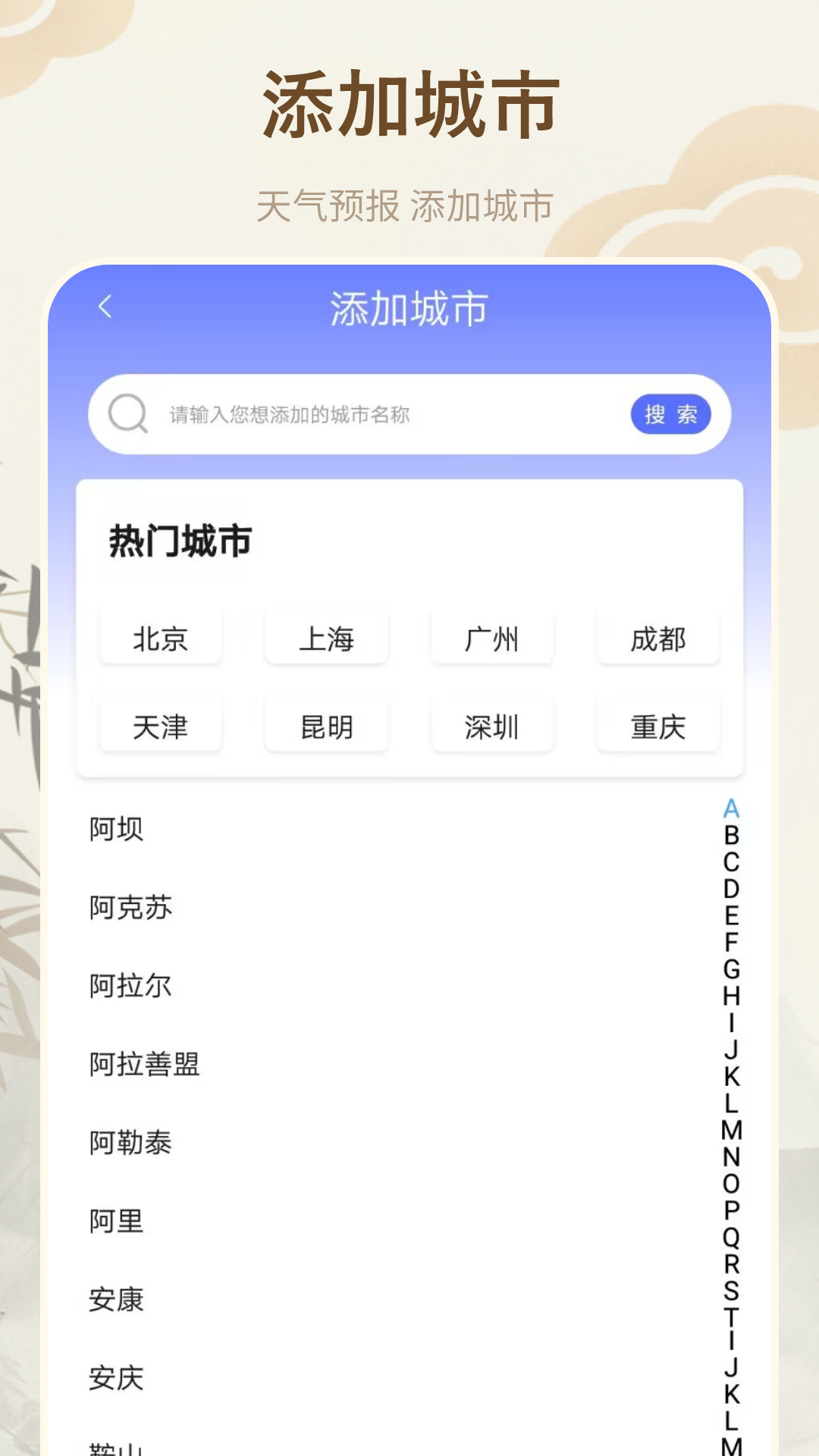Jump to letter A in the alphabet index
The width and height of the screenshot is (819, 1456).
pos(730,810)
